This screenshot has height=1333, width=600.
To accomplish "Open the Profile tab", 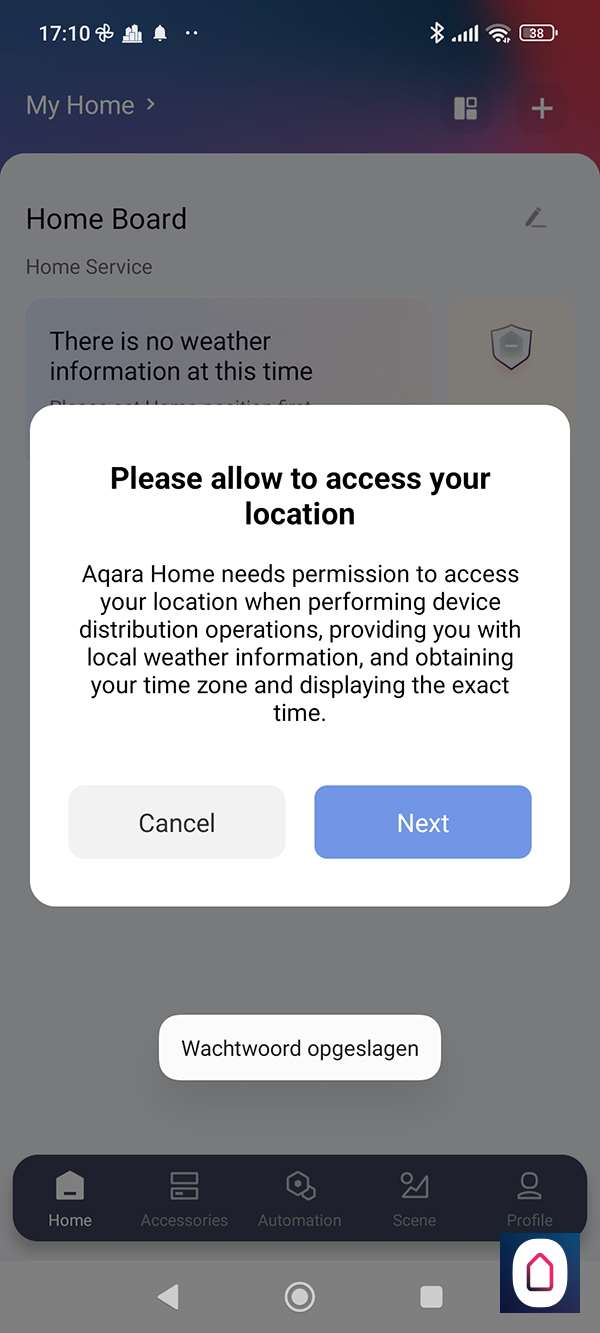I will (529, 1199).
